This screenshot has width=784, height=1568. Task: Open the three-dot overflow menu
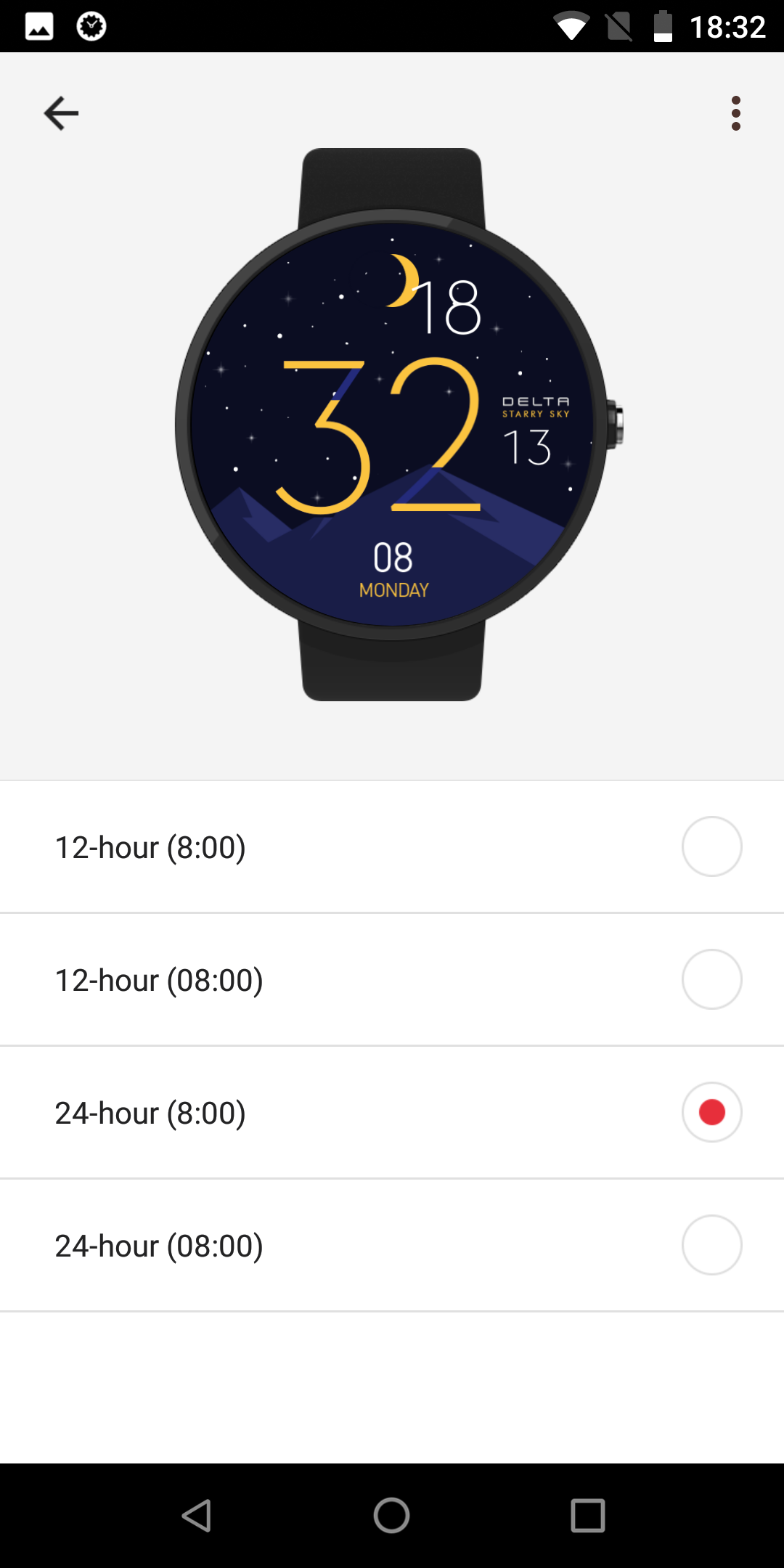click(736, 113)
